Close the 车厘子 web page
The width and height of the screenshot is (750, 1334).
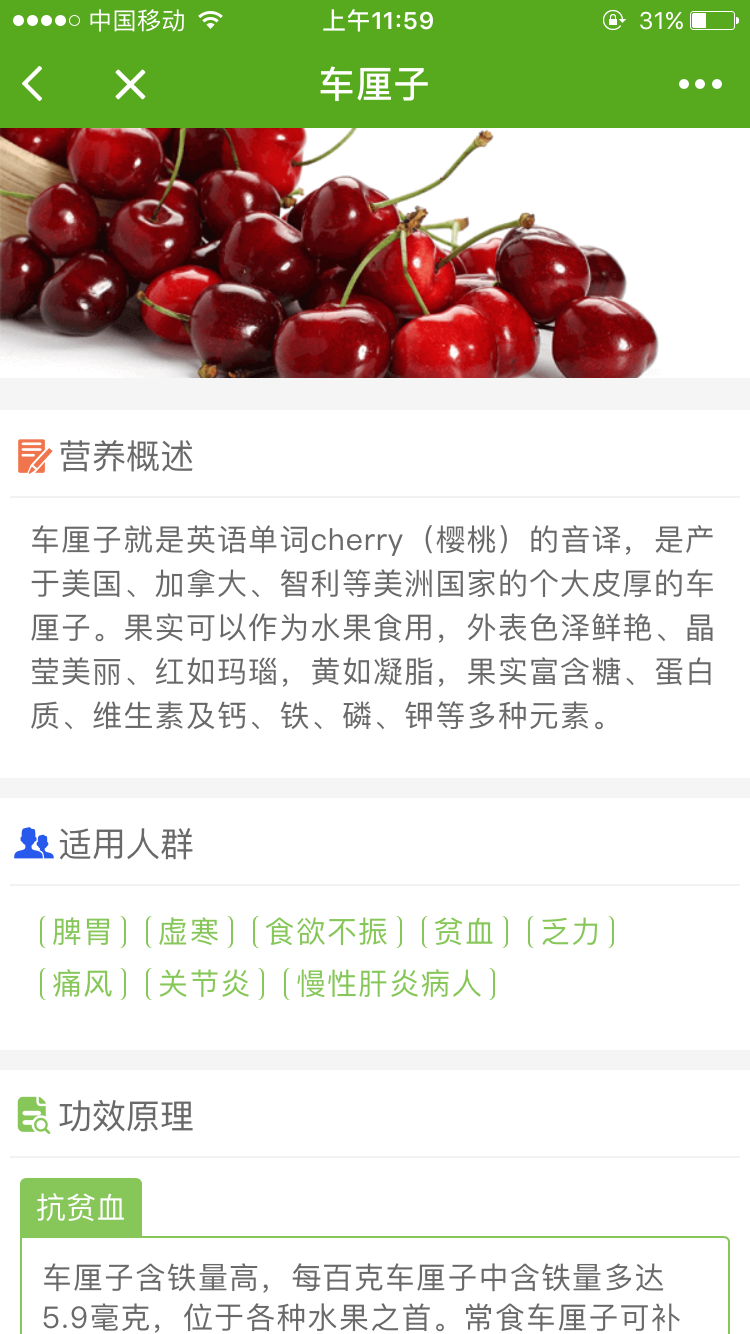click(130, 85)
